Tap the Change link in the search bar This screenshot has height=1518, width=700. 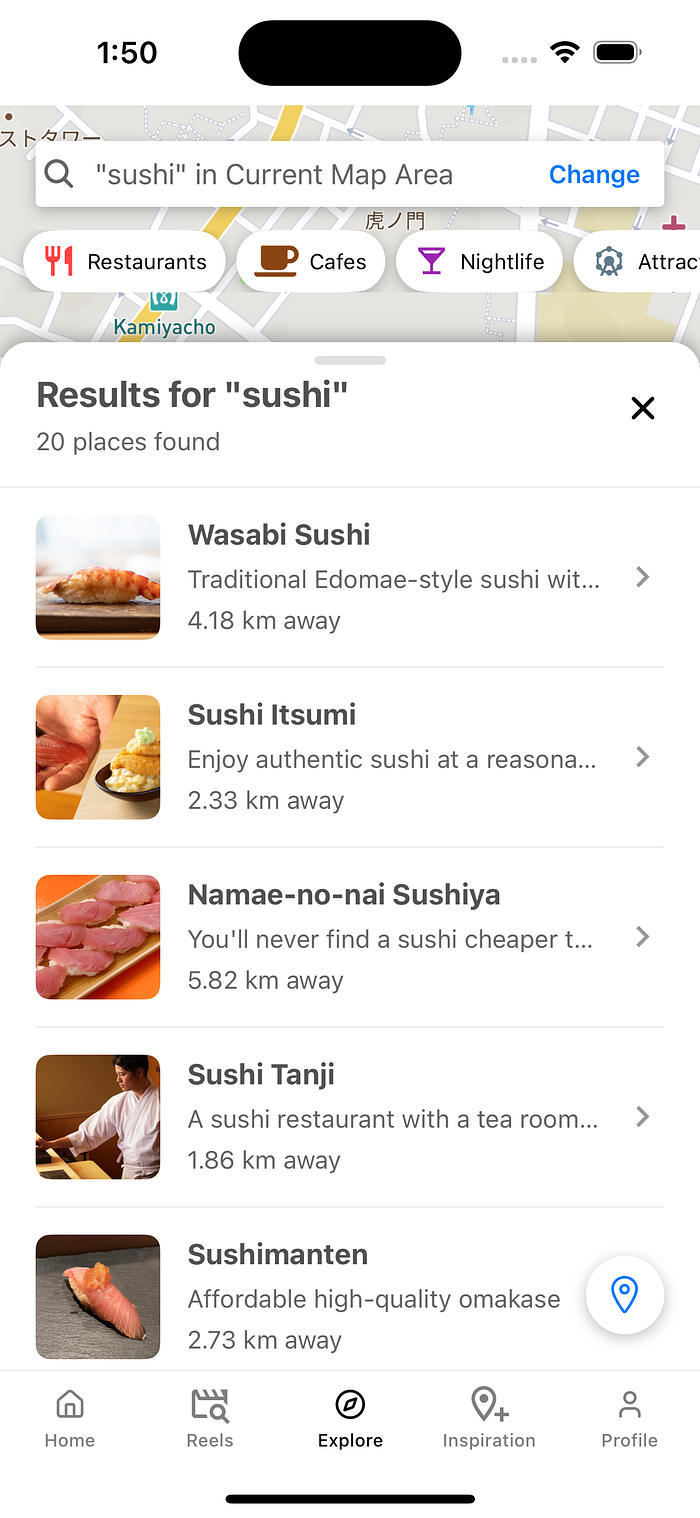pos(594,174)
